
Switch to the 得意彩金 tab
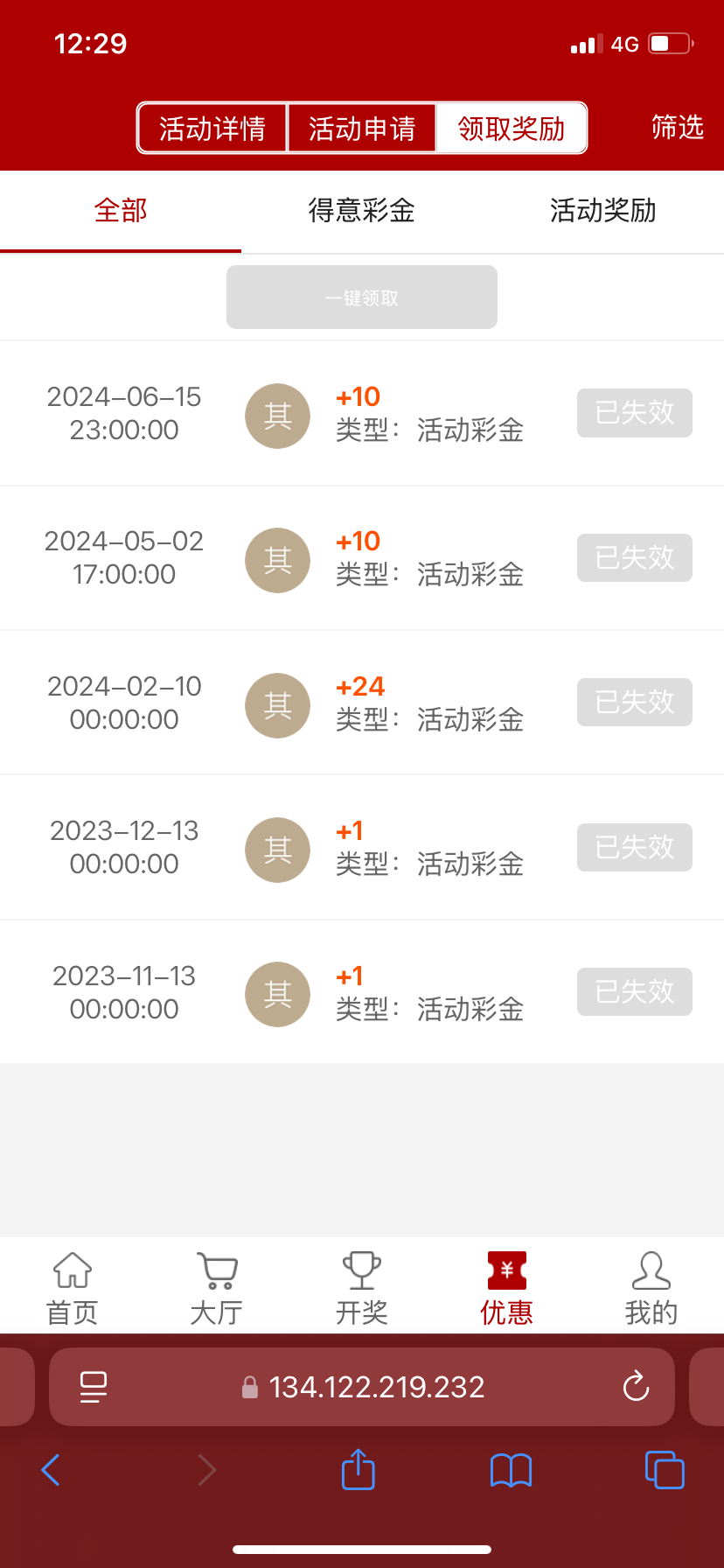pyautogui.click(x=362, y=211)
